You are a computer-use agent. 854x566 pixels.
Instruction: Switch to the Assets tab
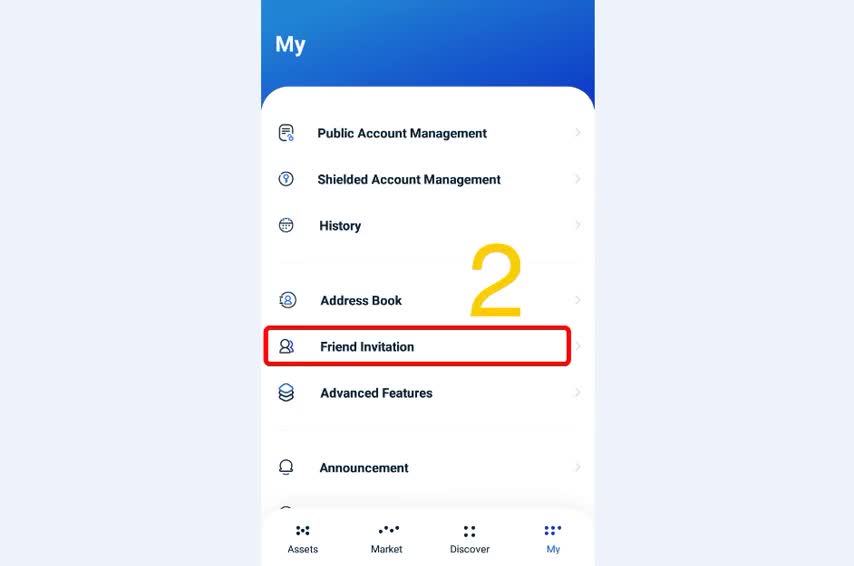point(303,539)
